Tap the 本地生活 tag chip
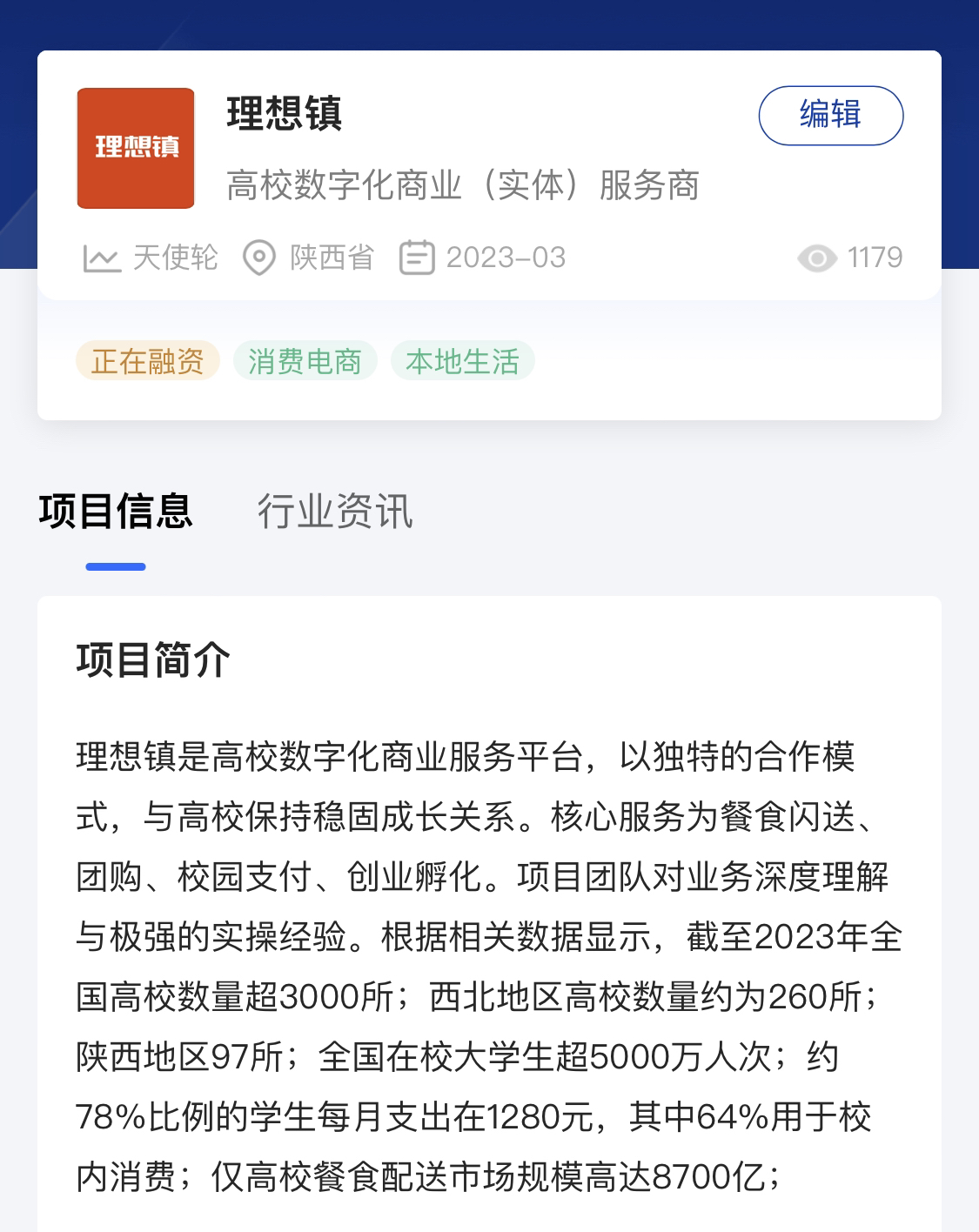This screenshot has height=1232, width=979. pyautogui.click(x=462, y=361)
